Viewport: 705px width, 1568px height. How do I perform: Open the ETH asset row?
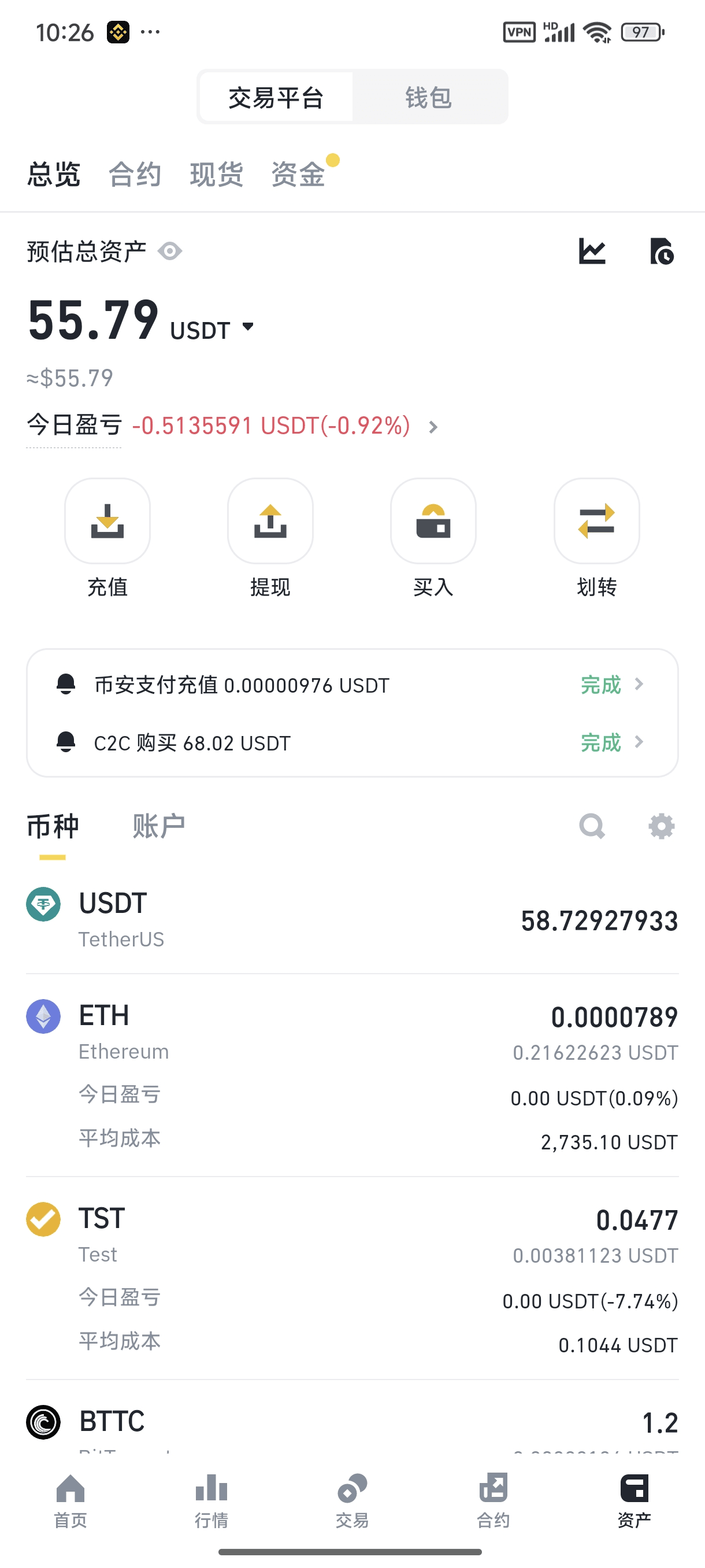[x=352, y=1075]
